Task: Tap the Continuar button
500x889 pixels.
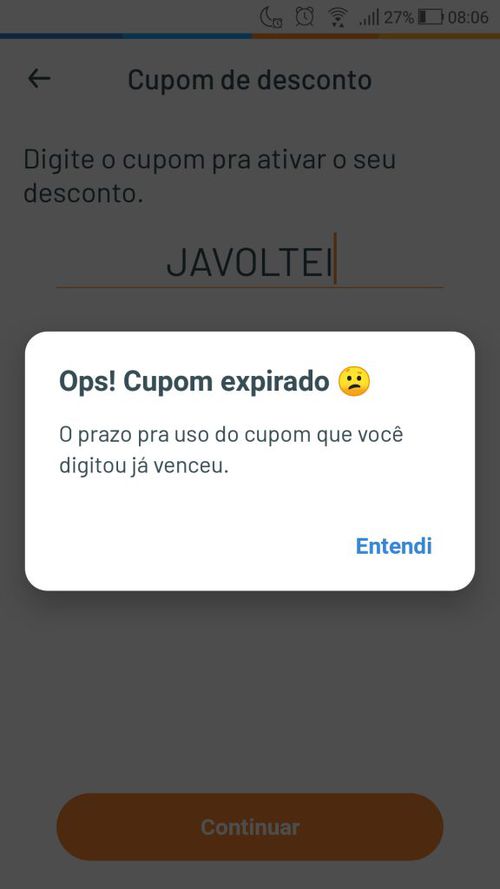Action: 250,827
